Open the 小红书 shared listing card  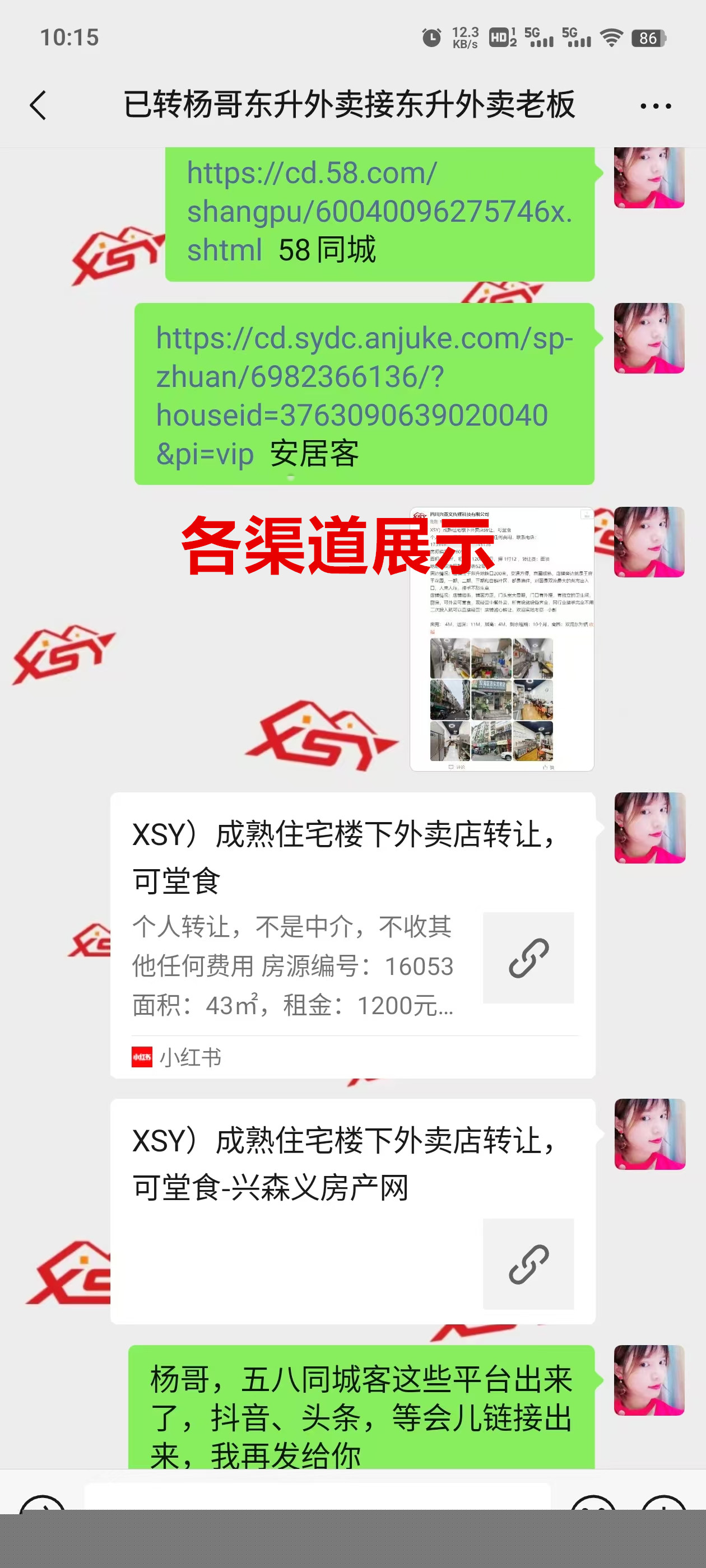click(352, 934)
